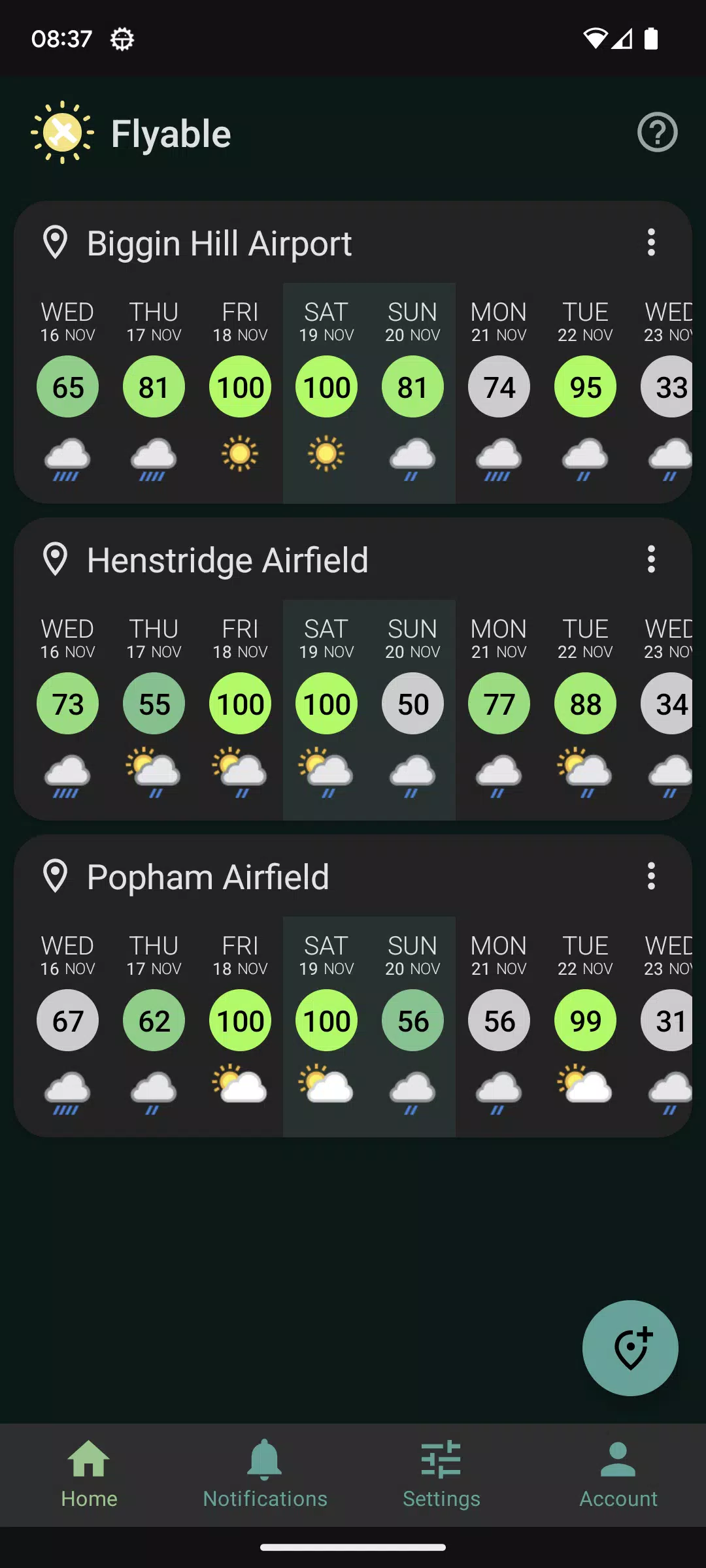
Task: View Henstridge Airfield Sunday 20 Nov score 50
Action: [x=412, y=704]
